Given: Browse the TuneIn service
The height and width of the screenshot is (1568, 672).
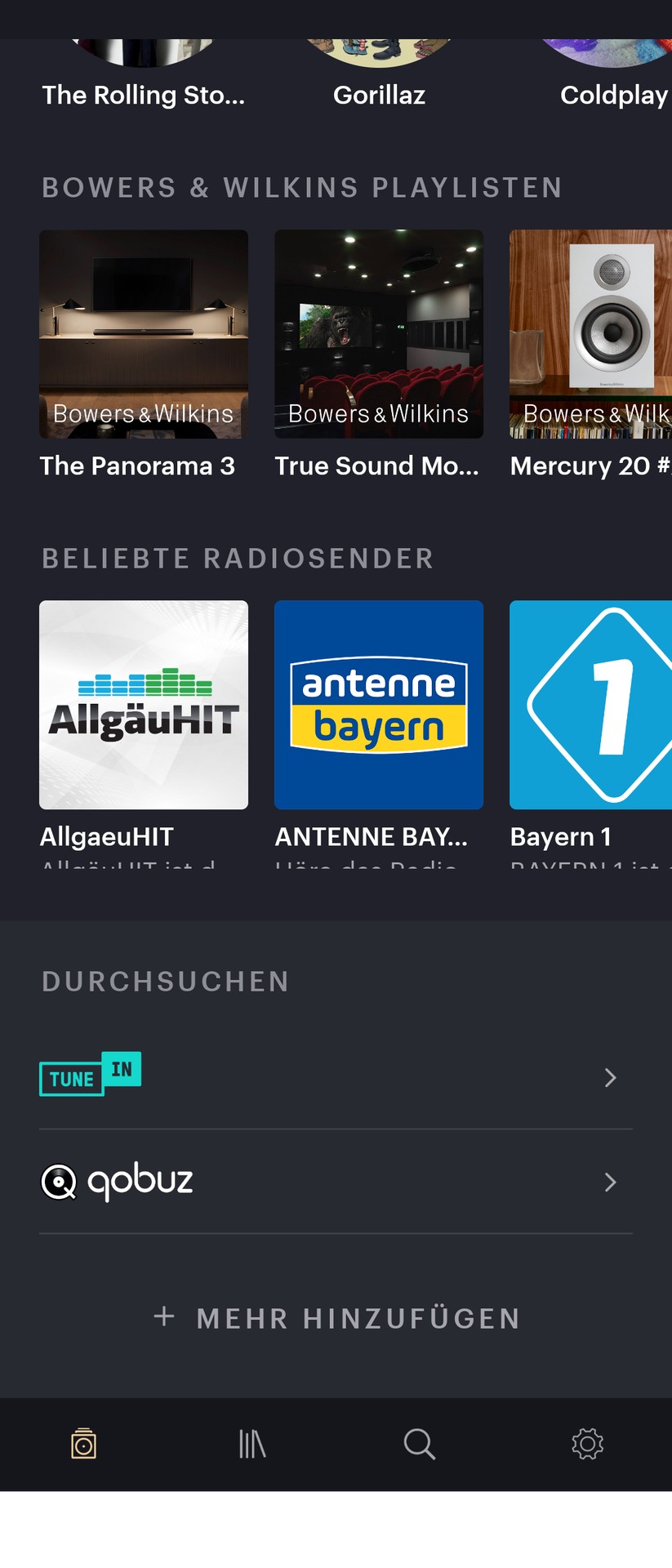Looking at the screenshot, I should coord(336,1077).
